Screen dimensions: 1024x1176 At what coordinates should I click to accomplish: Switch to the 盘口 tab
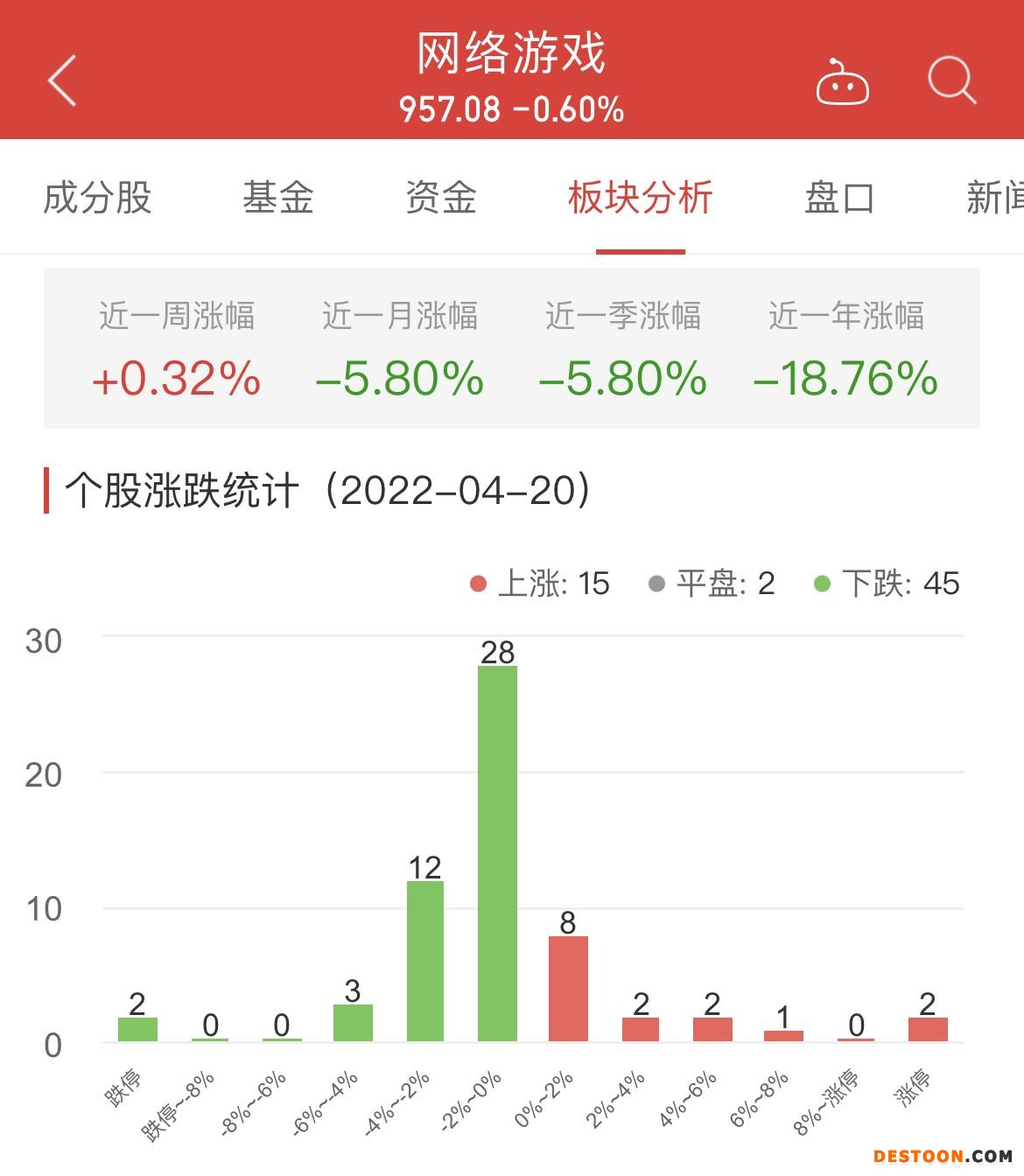[x=838, y=198]
